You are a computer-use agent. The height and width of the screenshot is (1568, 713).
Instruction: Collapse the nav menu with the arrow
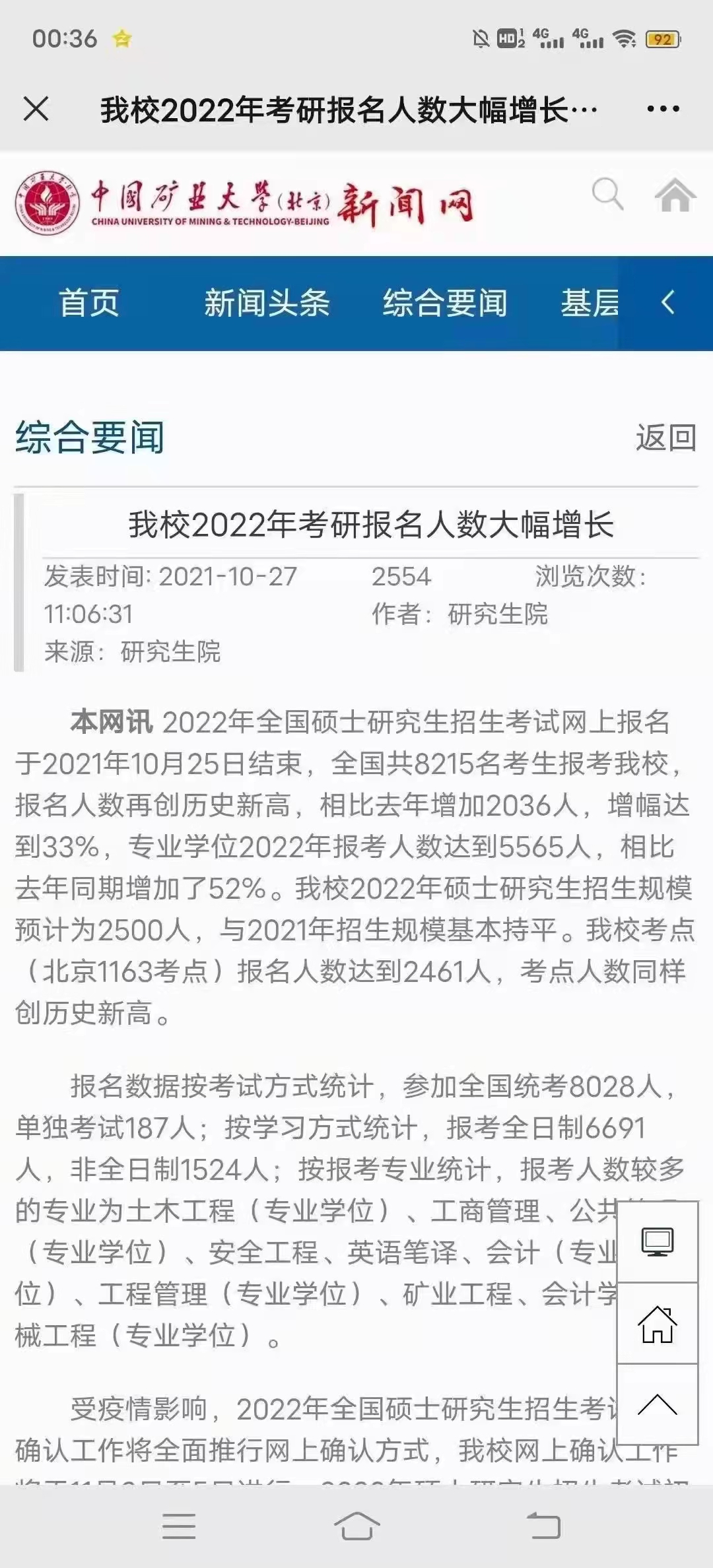(668, 303)
